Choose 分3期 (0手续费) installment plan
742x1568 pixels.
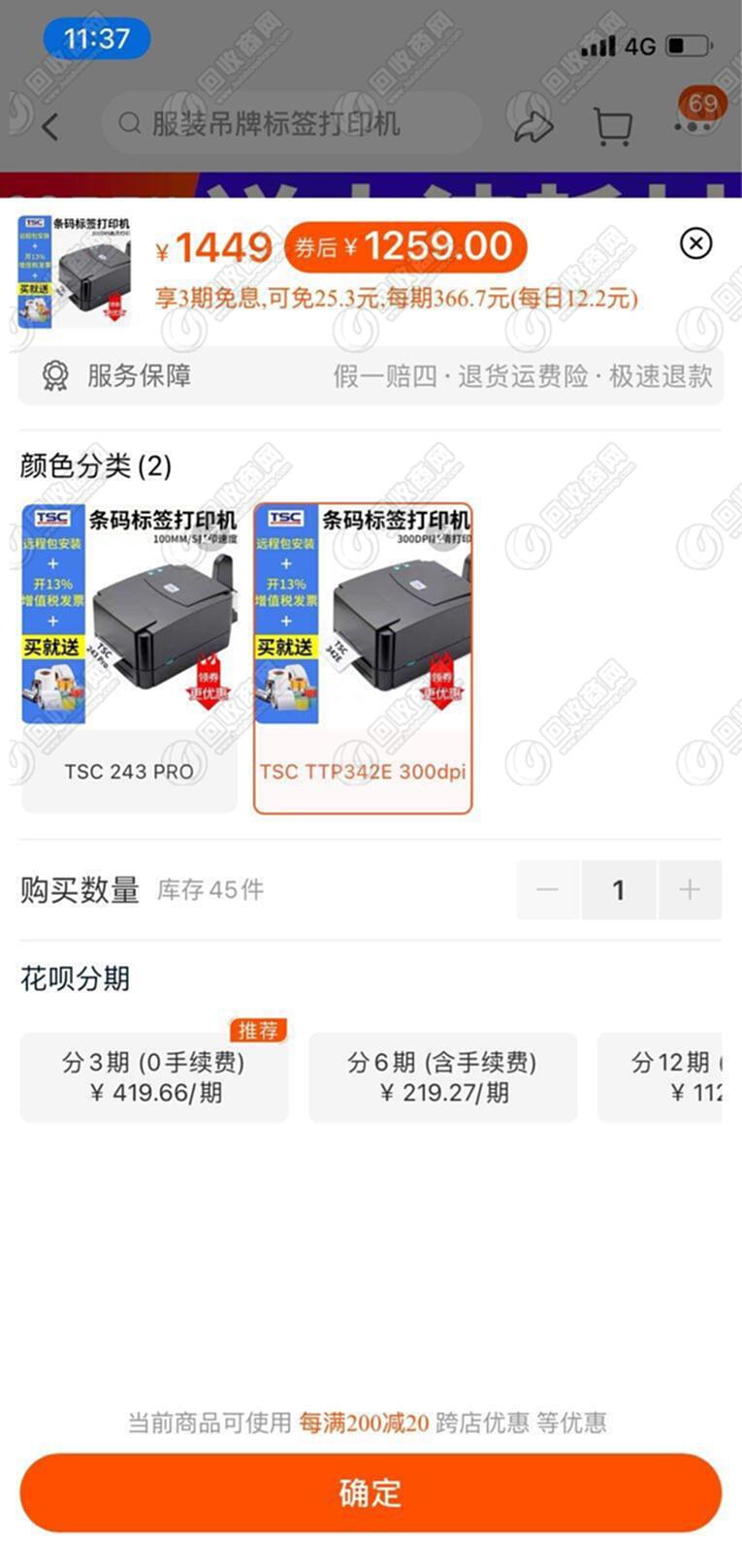(x=154, y=1077)
